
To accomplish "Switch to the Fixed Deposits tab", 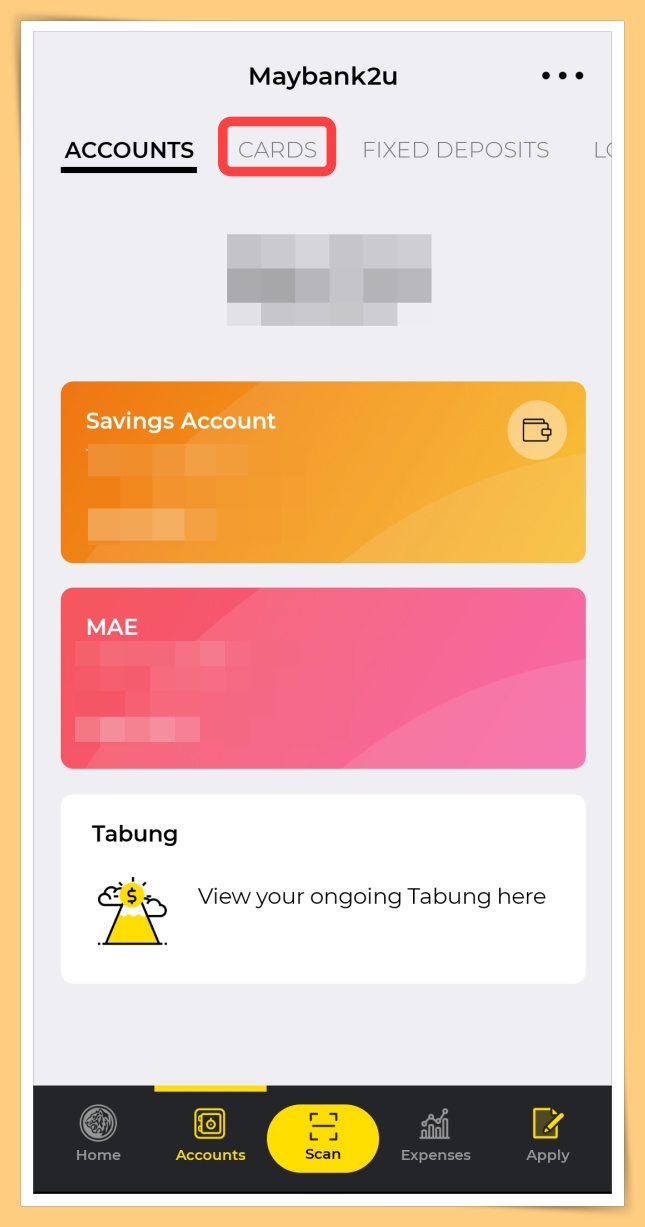I will click(455, 150).
